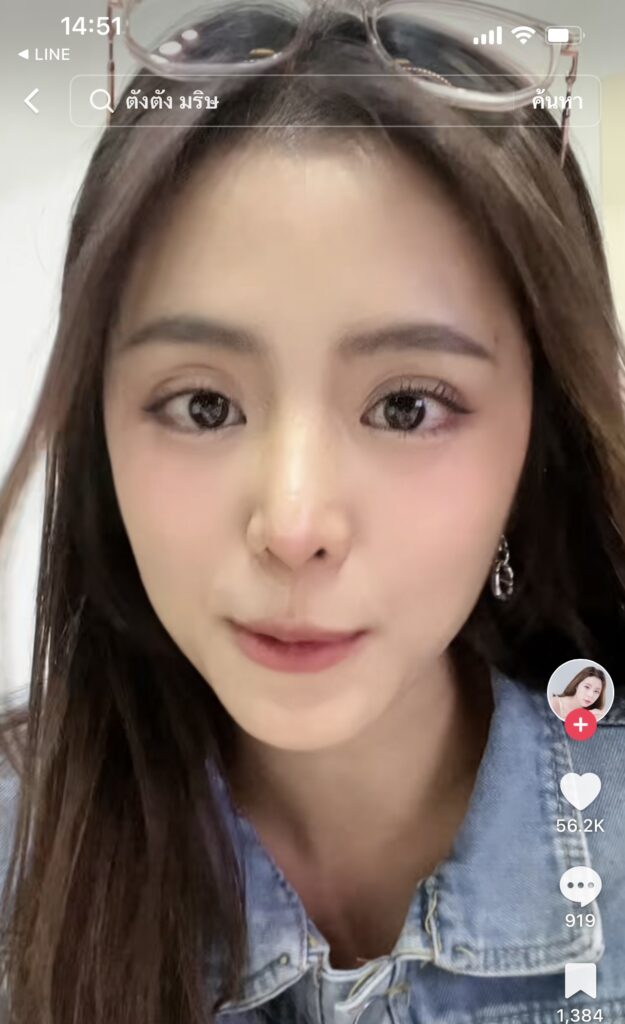Bookmark this video to favorites
625x1024 pixels.
(x=580, y=980)
